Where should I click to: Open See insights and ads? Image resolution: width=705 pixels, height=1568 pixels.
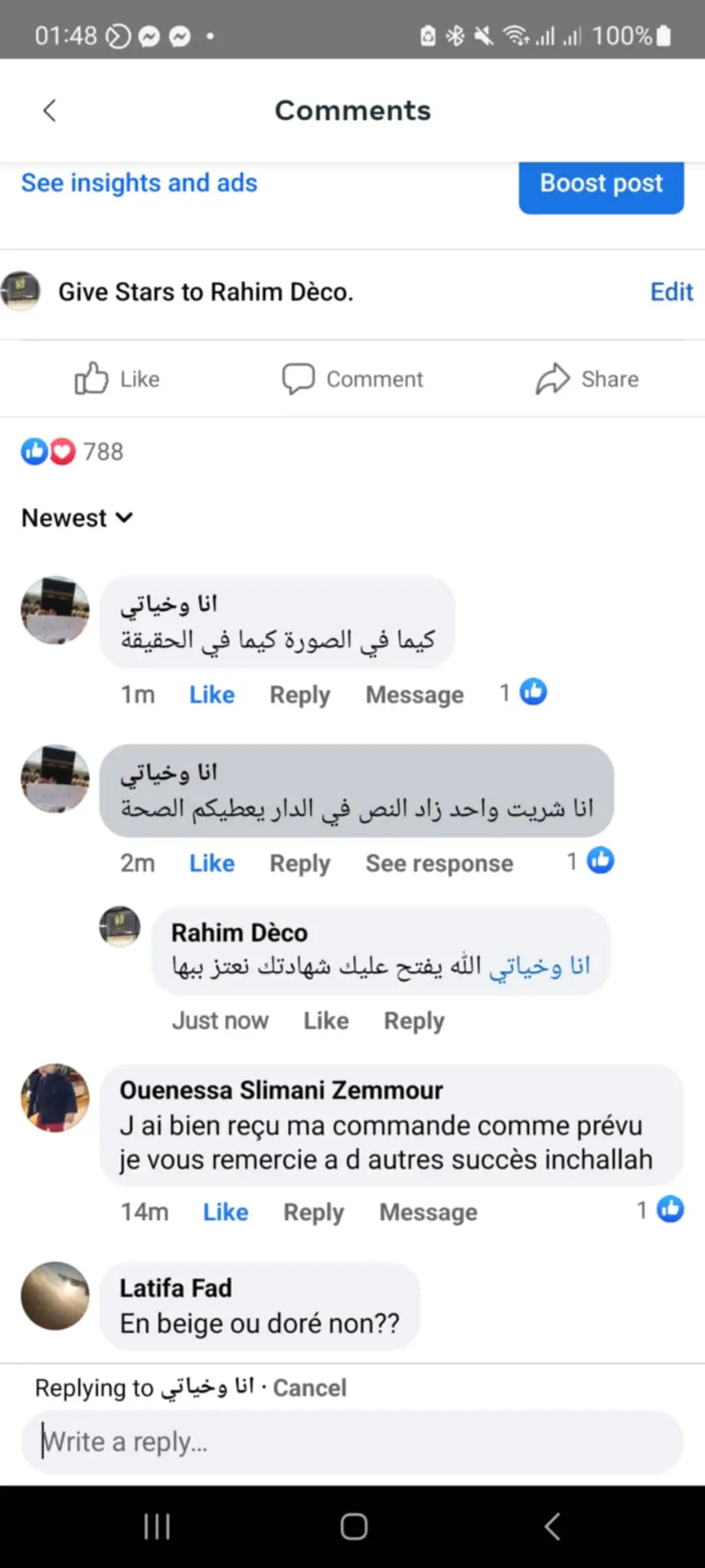(x=139, y=183)
